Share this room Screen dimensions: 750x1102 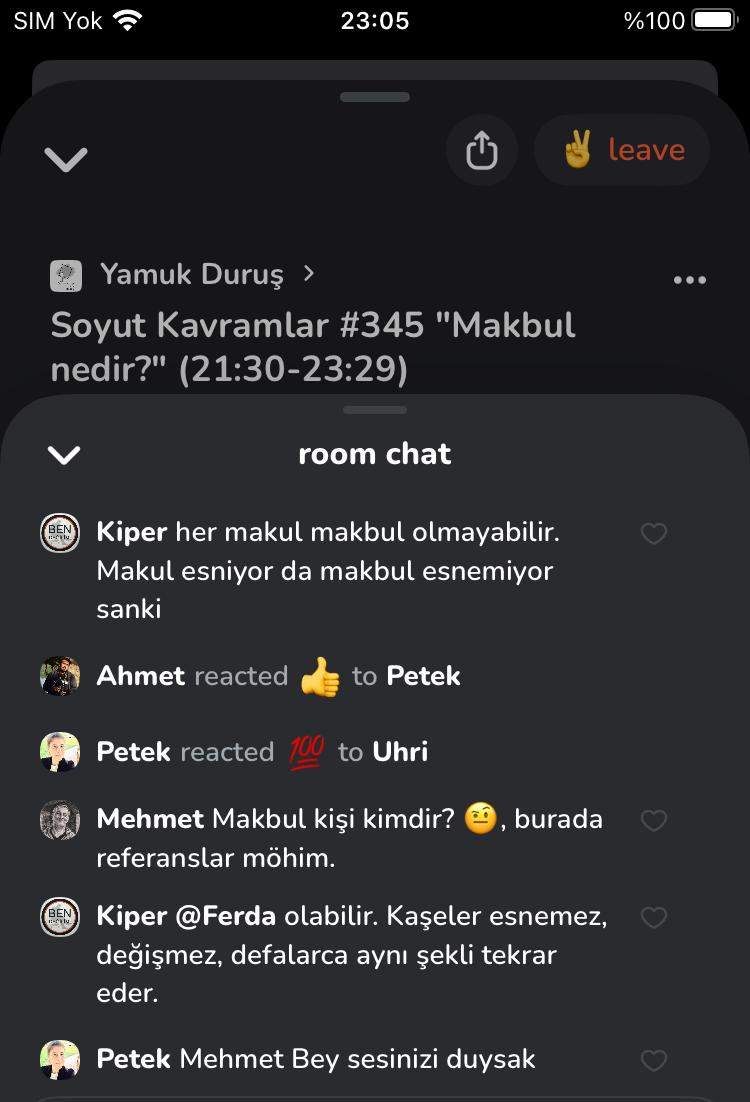pyautogui.click(x=481, y=151)
